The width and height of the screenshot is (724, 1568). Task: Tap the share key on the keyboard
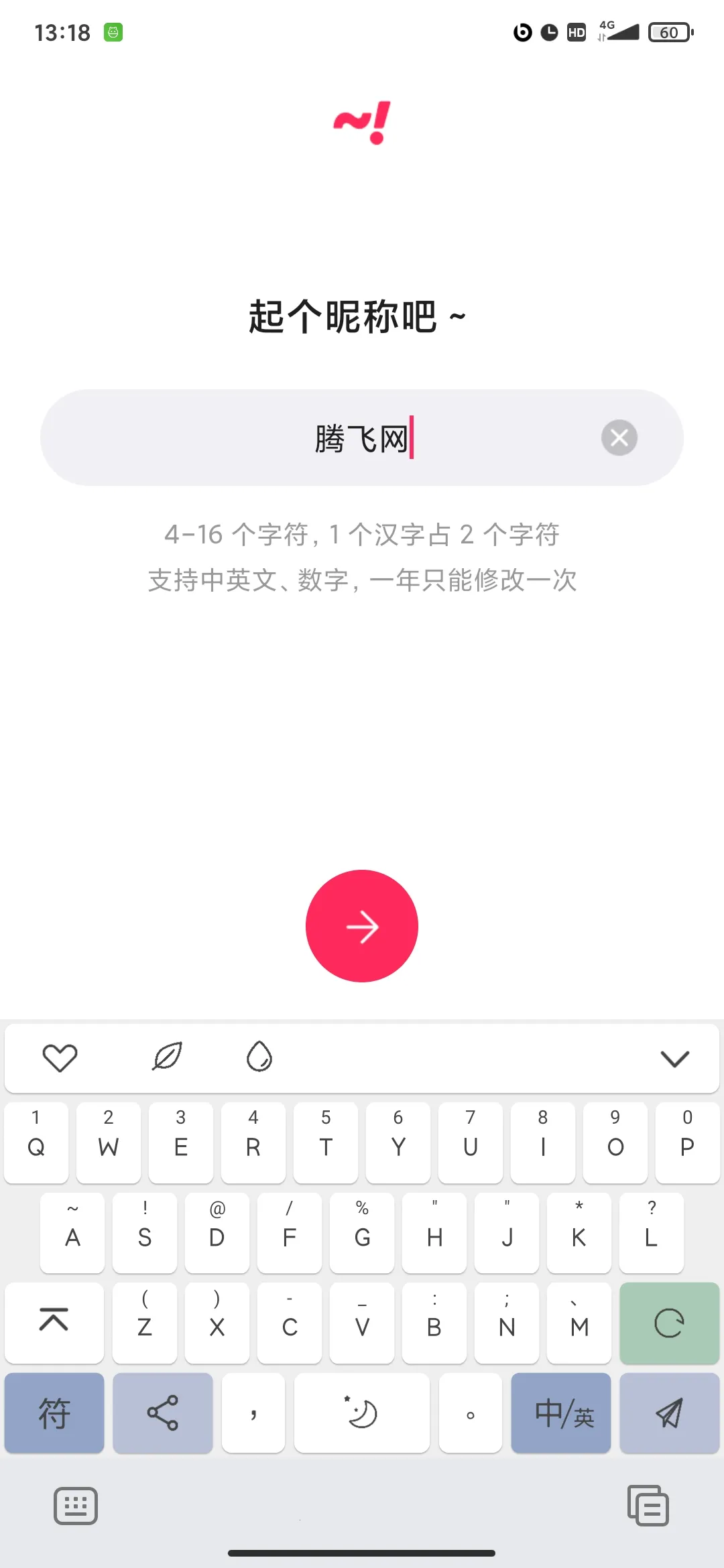coord(163,1413)
